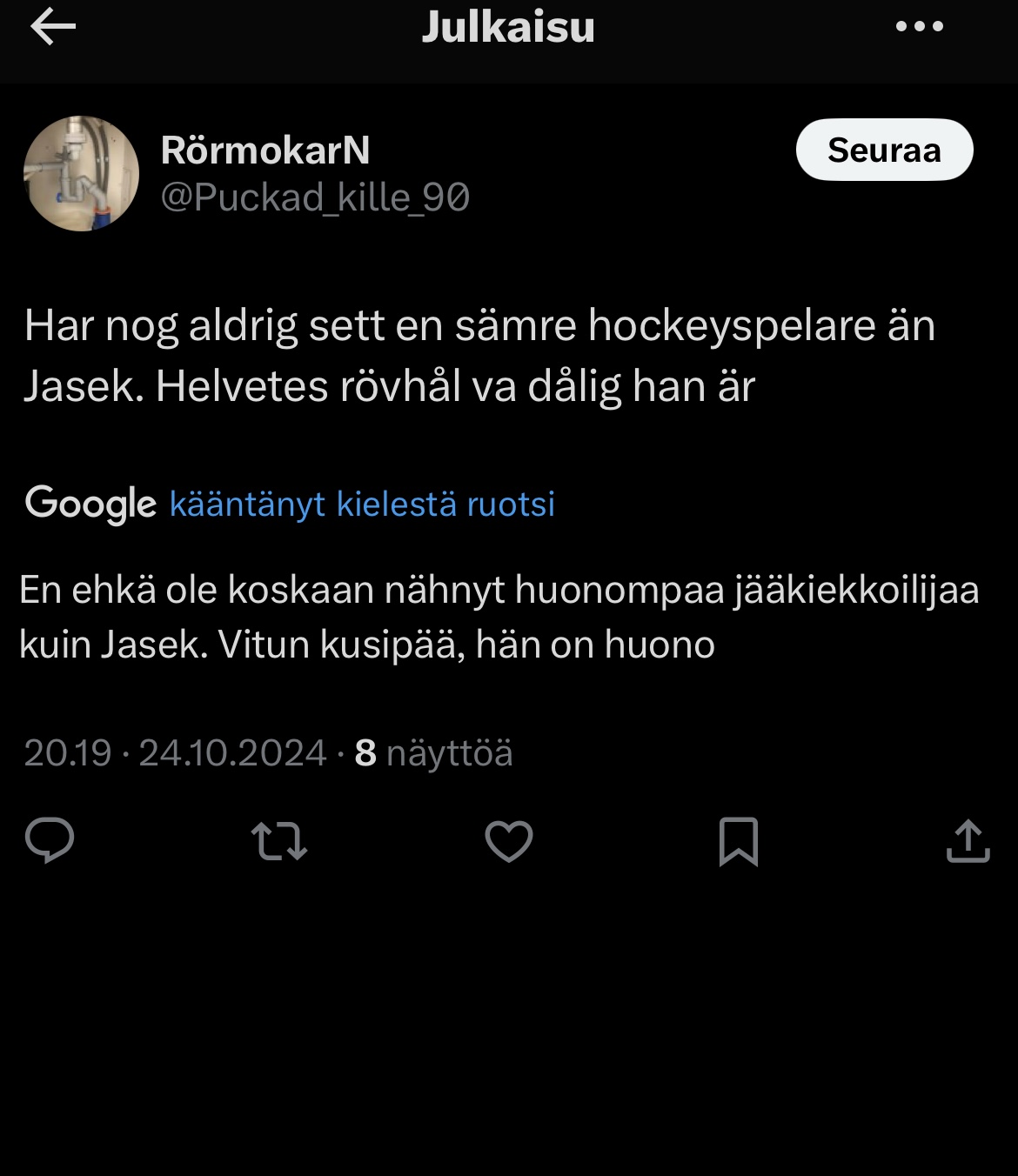Viewport: 1018px width, 1176px height.
Task: Open the three-dot overflow menu
Action: point(919,27)
